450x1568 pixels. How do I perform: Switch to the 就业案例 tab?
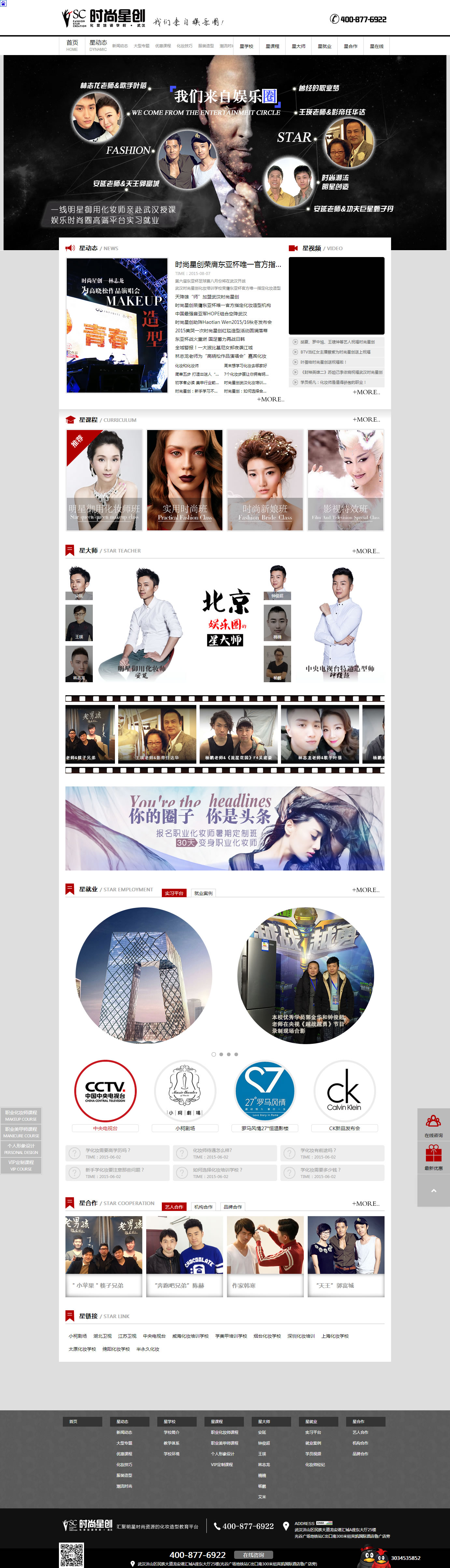[203, 893]
